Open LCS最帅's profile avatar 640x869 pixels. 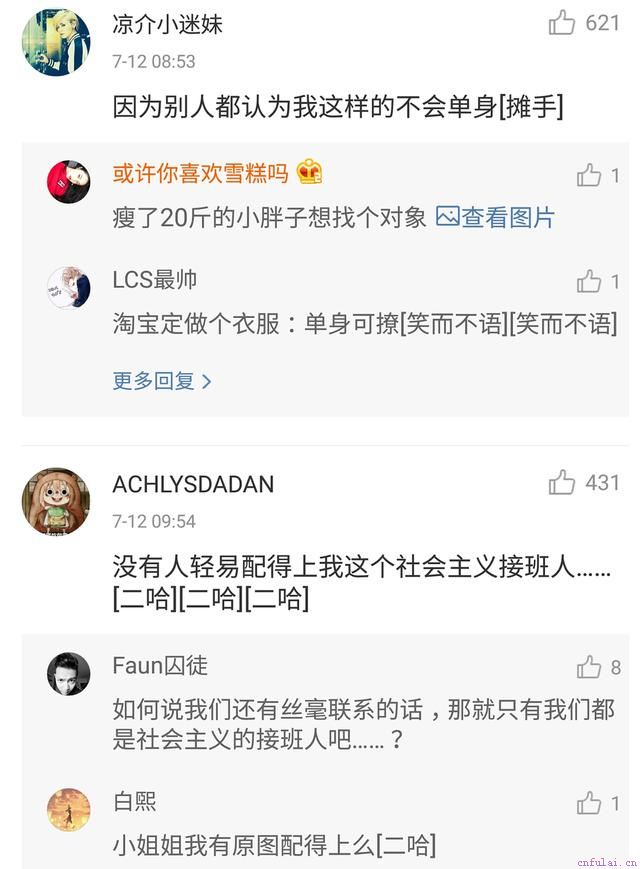68,288
